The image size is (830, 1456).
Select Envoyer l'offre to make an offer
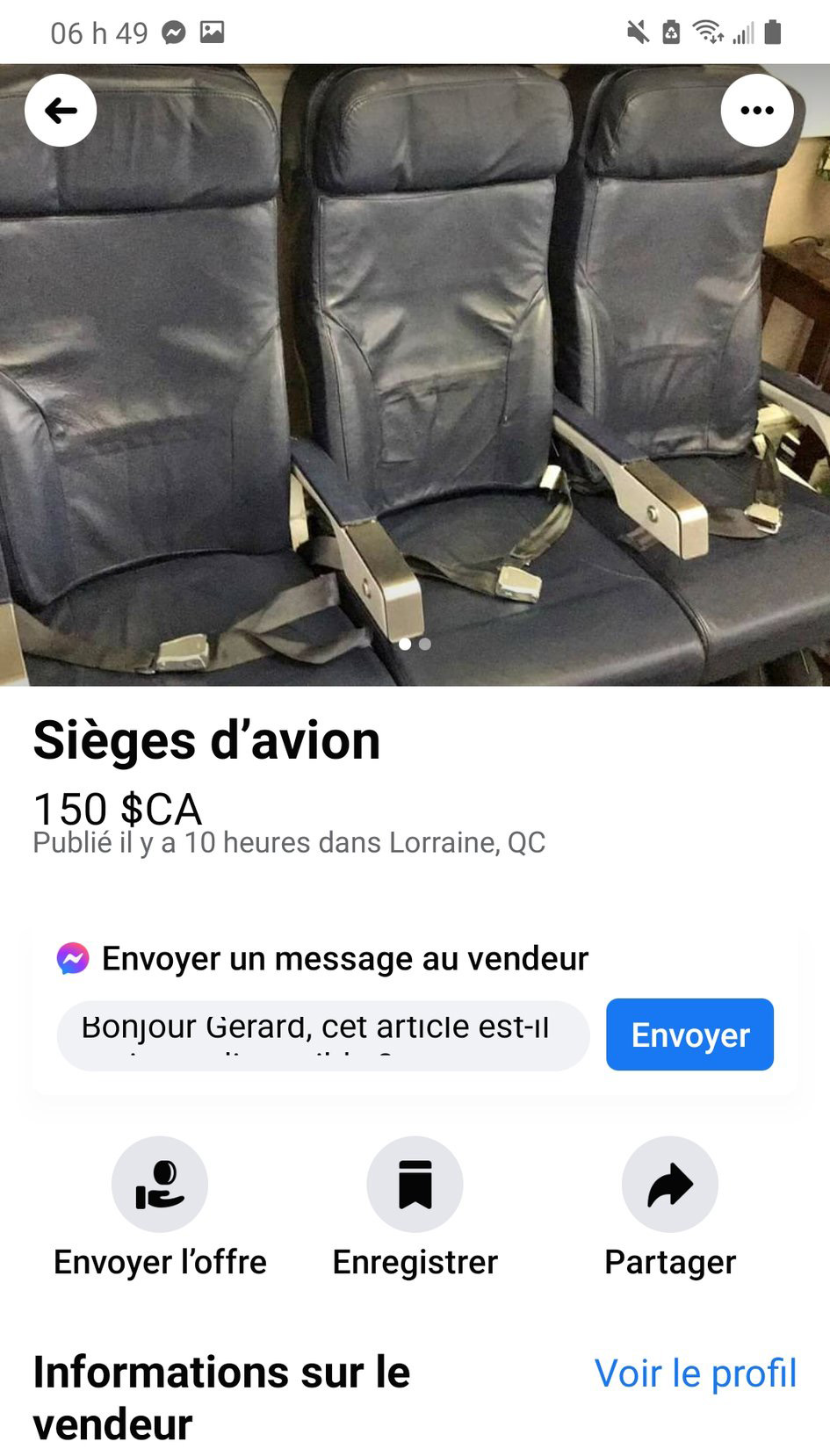coord(160,1185)
